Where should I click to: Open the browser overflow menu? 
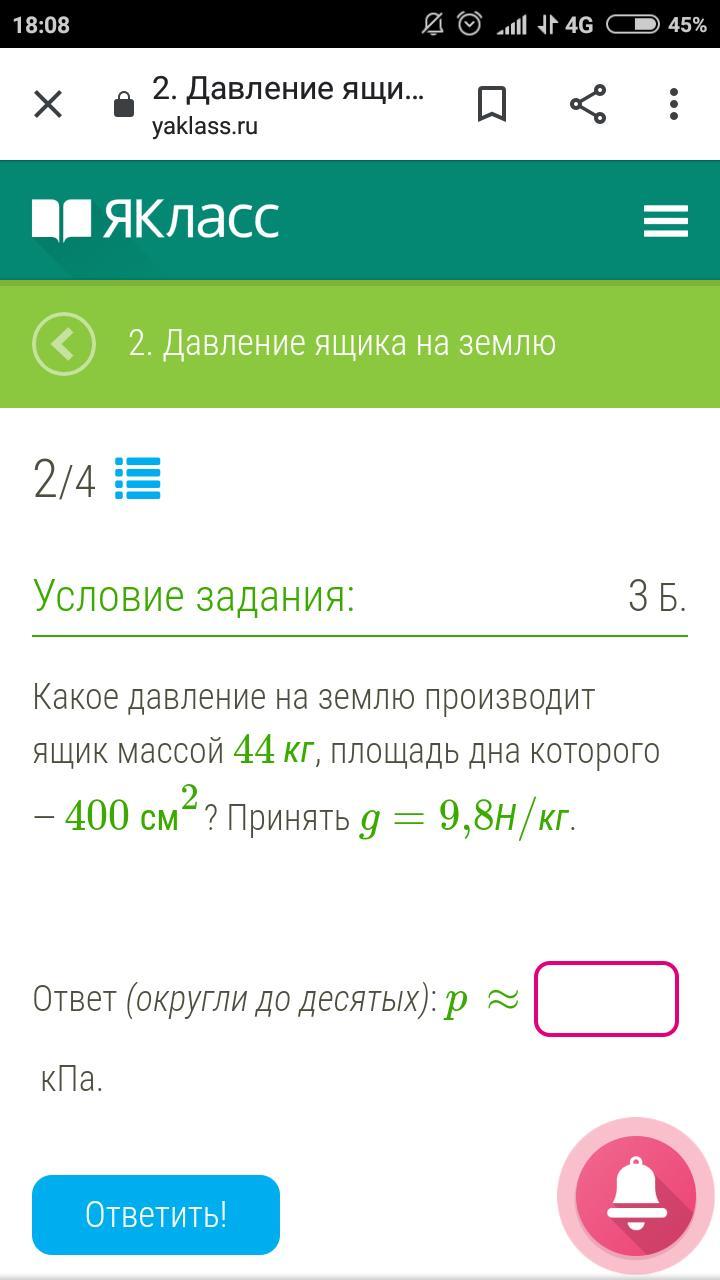pos(674,104)
